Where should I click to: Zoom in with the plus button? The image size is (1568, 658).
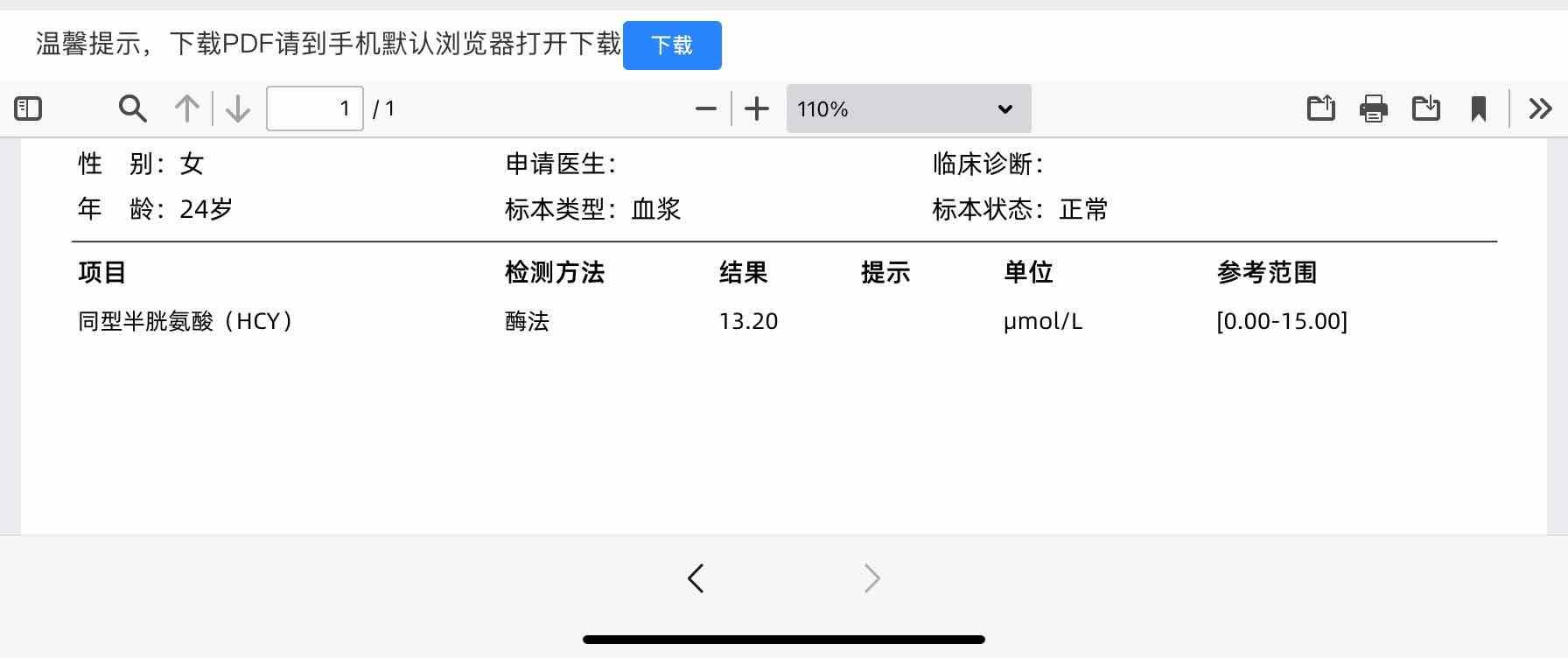coord(756,108)
